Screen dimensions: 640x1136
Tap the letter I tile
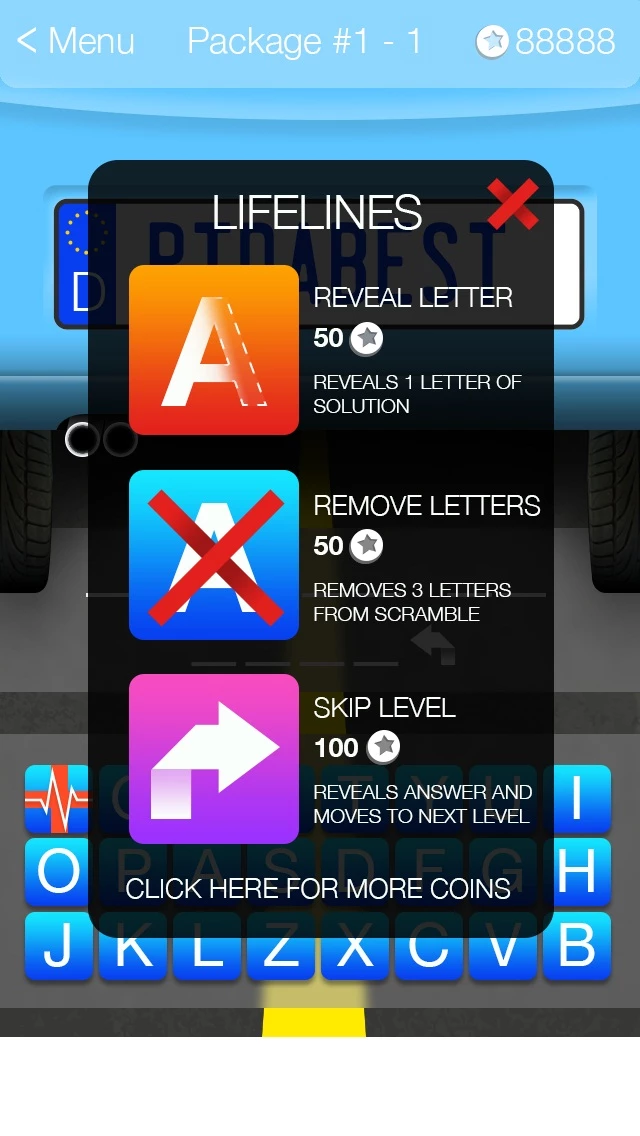tap(577, 799)
